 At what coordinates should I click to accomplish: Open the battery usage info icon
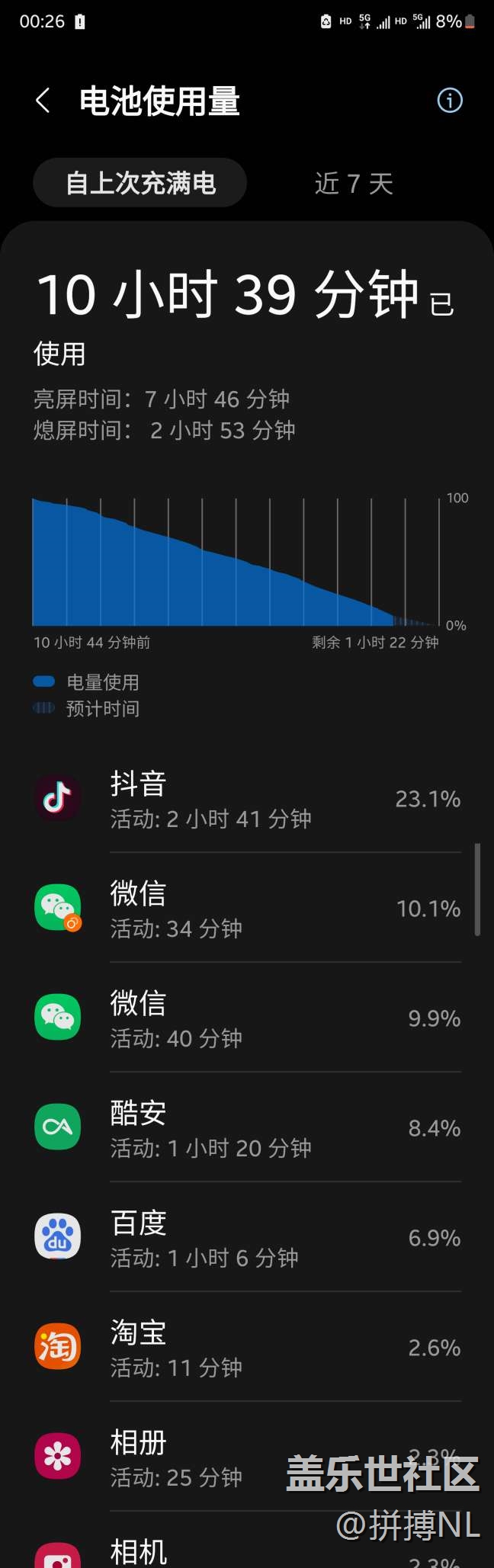coord(450,101)
